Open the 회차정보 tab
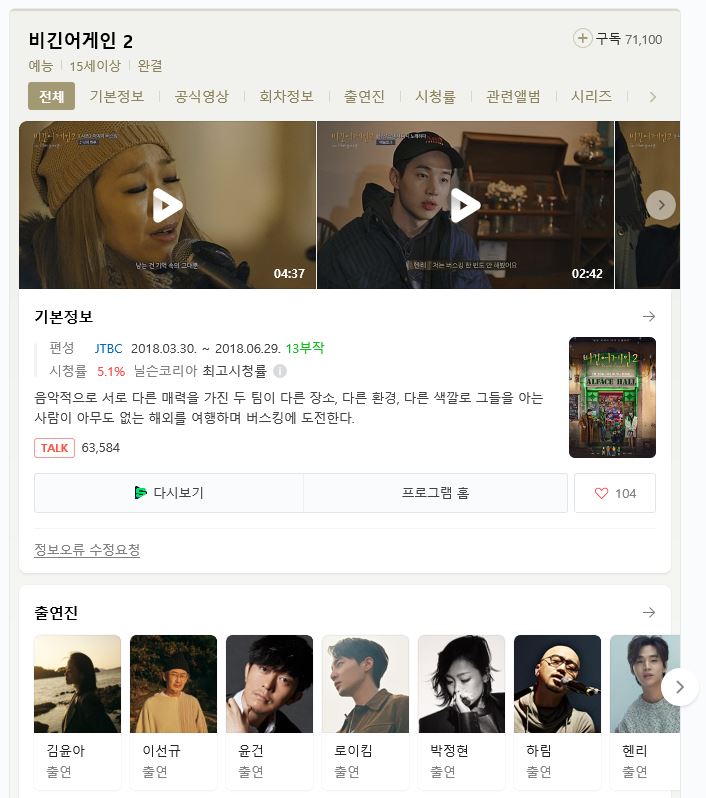Image resolution: width=706 pixels, height=798 pixels. tap(286, 97)
